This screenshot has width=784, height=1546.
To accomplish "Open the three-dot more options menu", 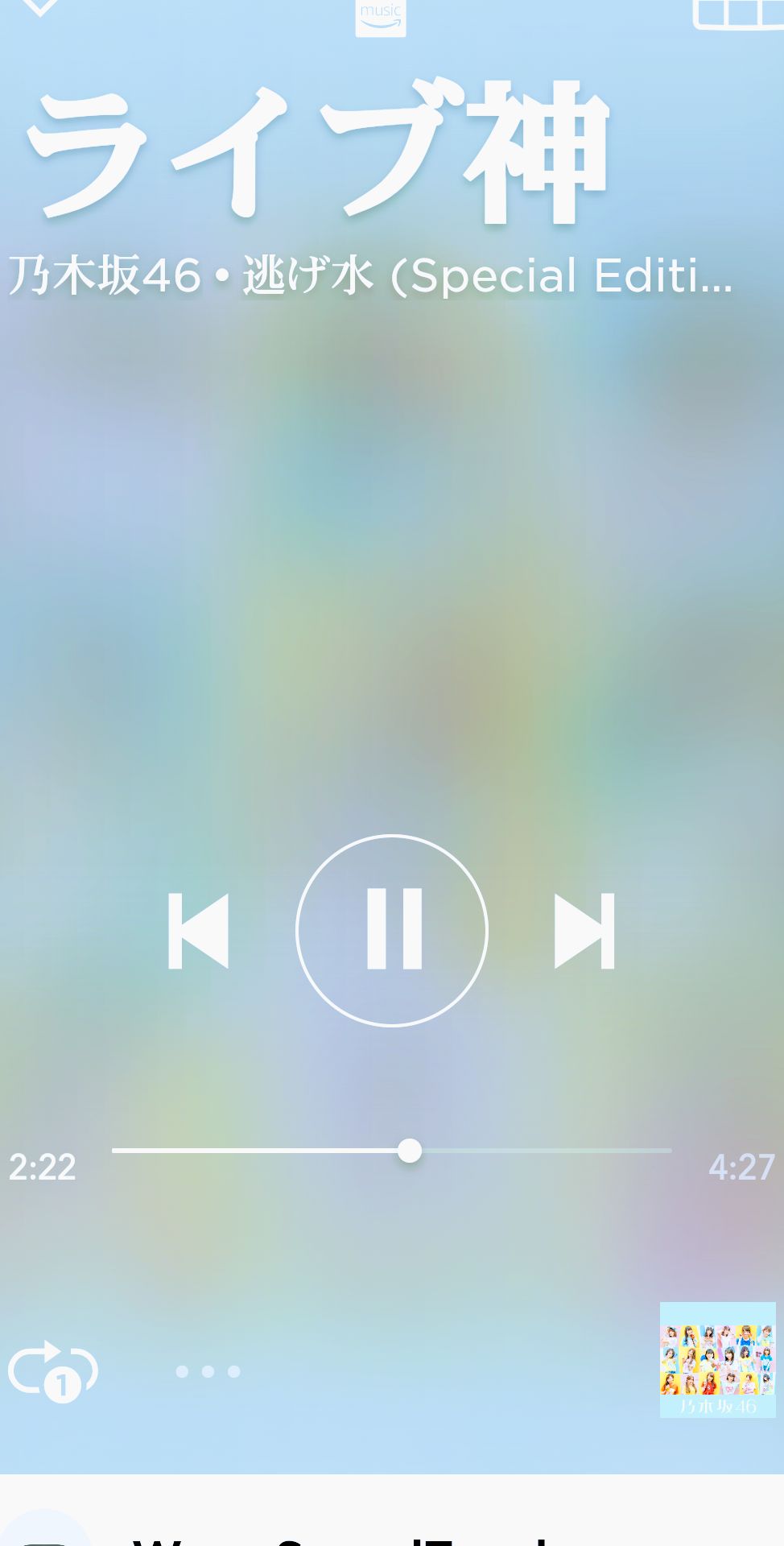I will (x=208, y=1371).
